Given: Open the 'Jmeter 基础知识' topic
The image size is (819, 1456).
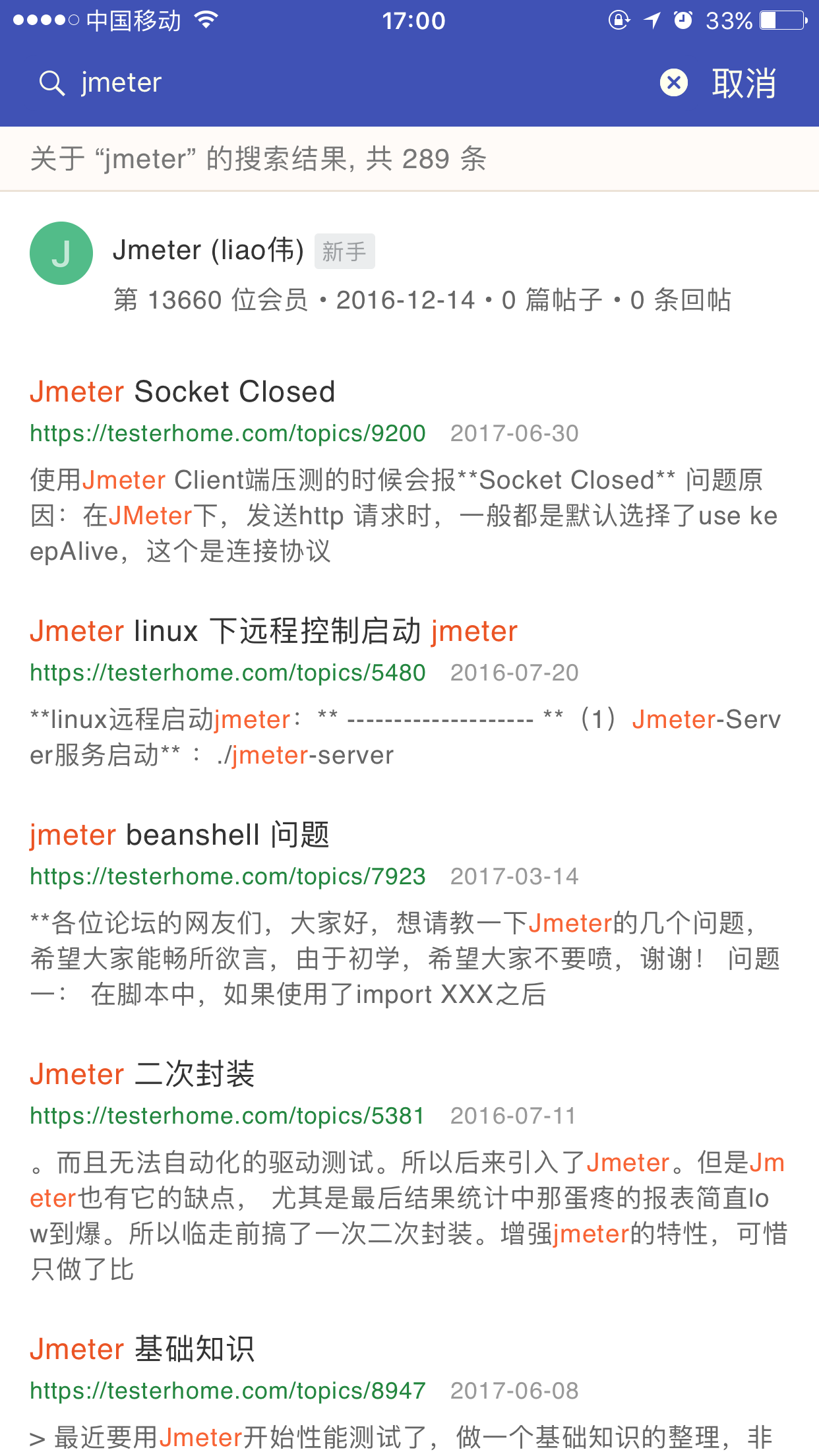Looking at the screenshot, I should coord(142,1349).
